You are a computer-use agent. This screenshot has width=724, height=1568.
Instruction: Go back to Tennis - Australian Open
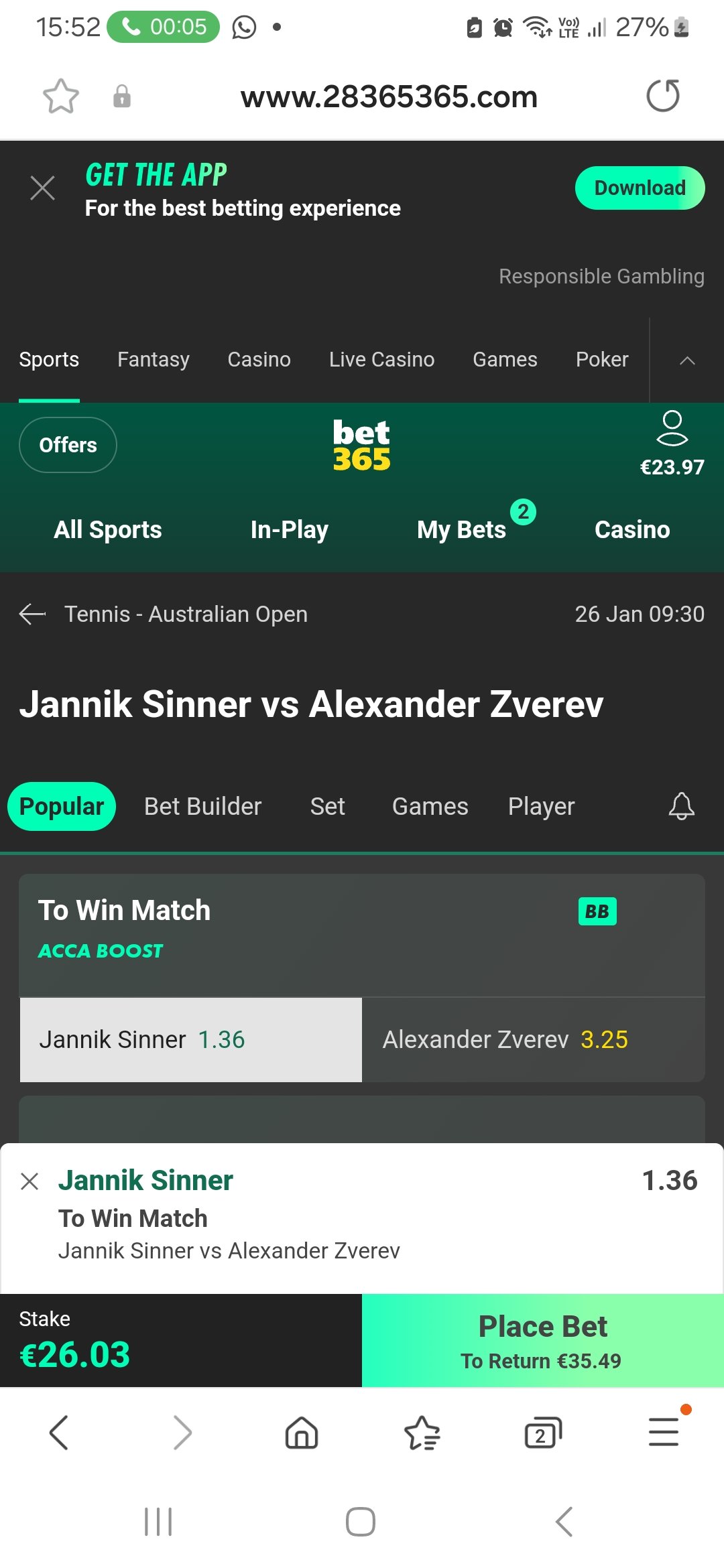(x=32, y=614)
